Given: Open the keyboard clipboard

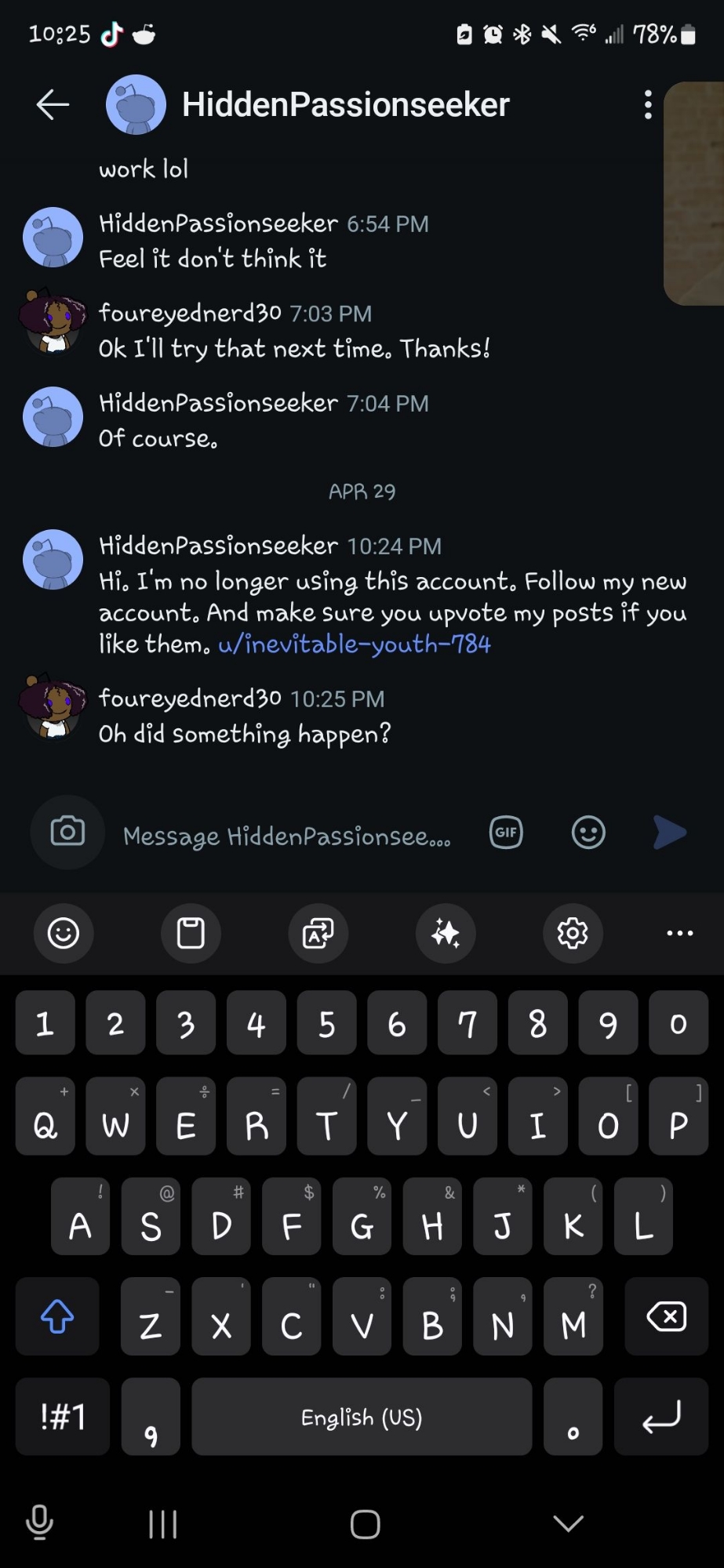Looking at the screenshot, I should 191,933.
